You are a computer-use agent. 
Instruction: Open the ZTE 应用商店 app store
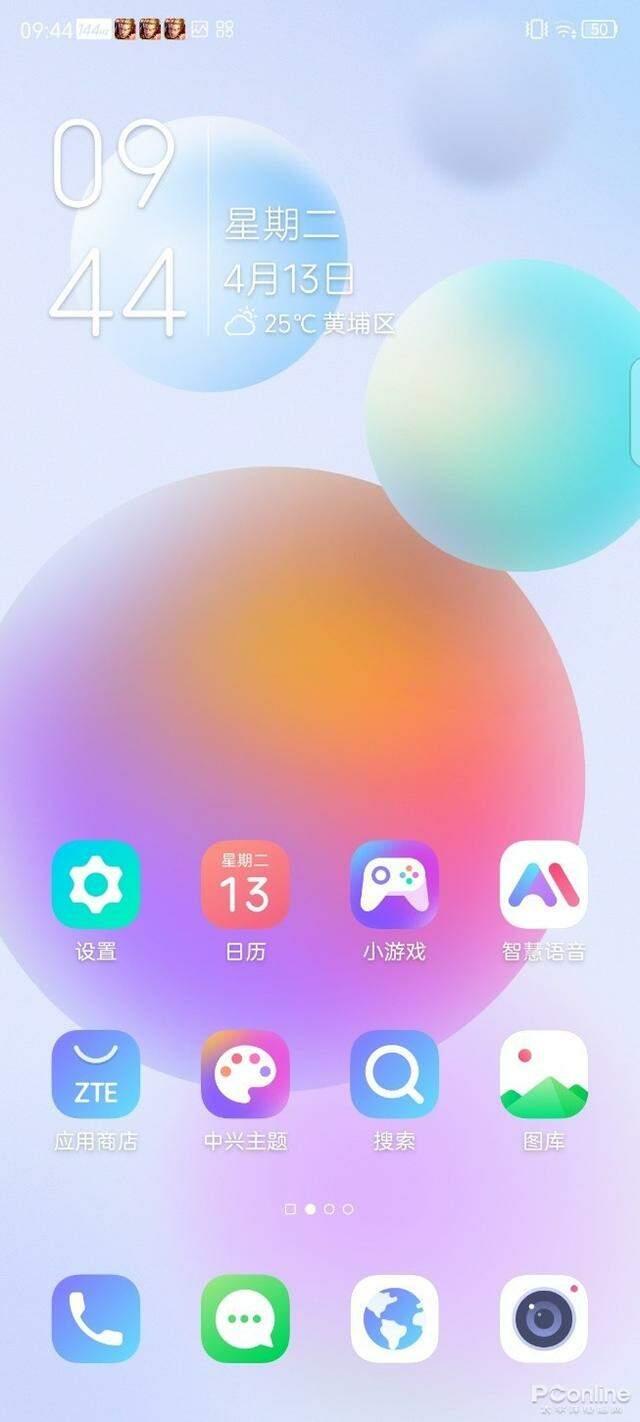96,1074
